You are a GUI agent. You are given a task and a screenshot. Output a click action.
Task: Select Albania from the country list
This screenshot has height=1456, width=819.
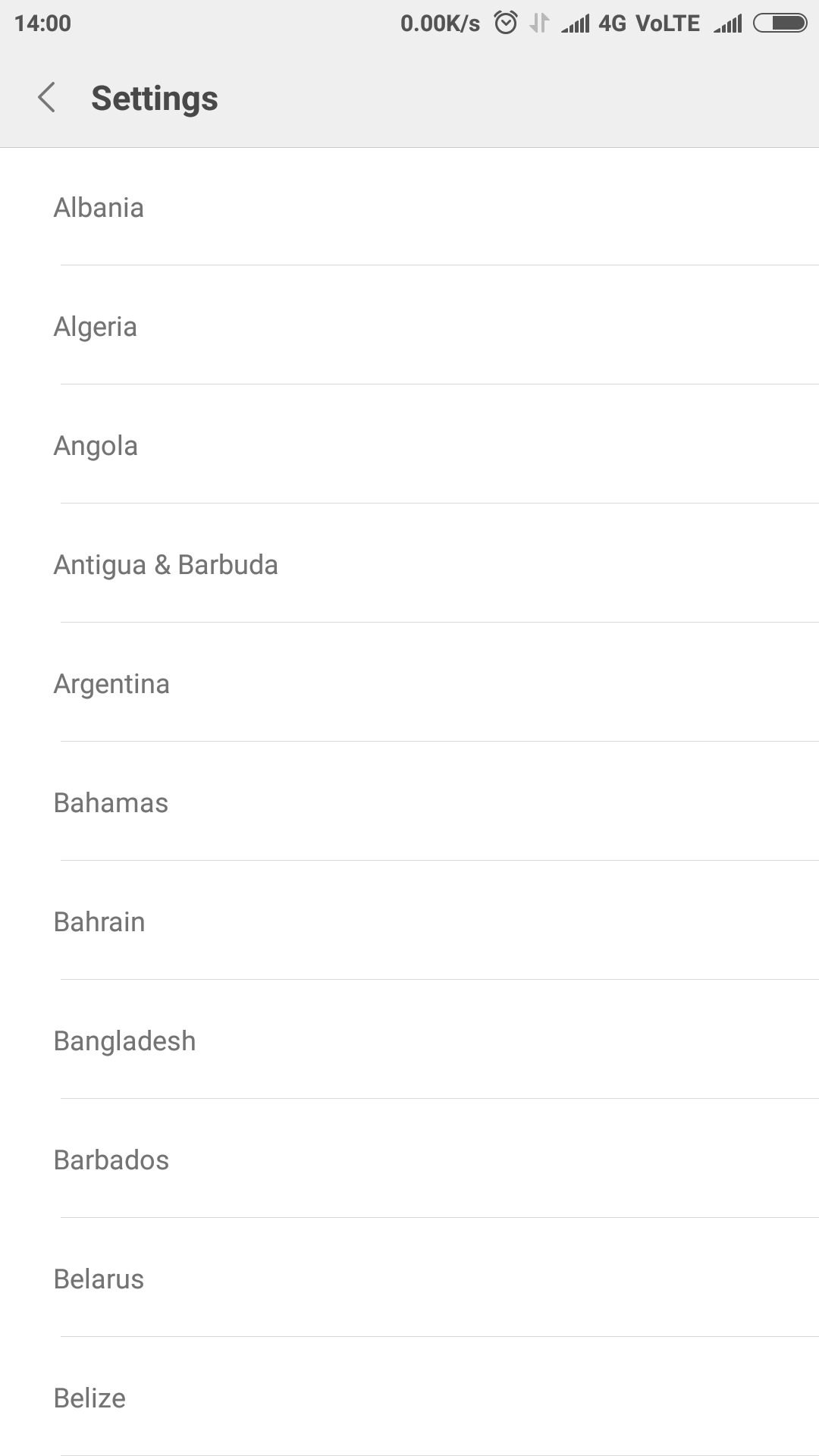(x=409, y=207)
